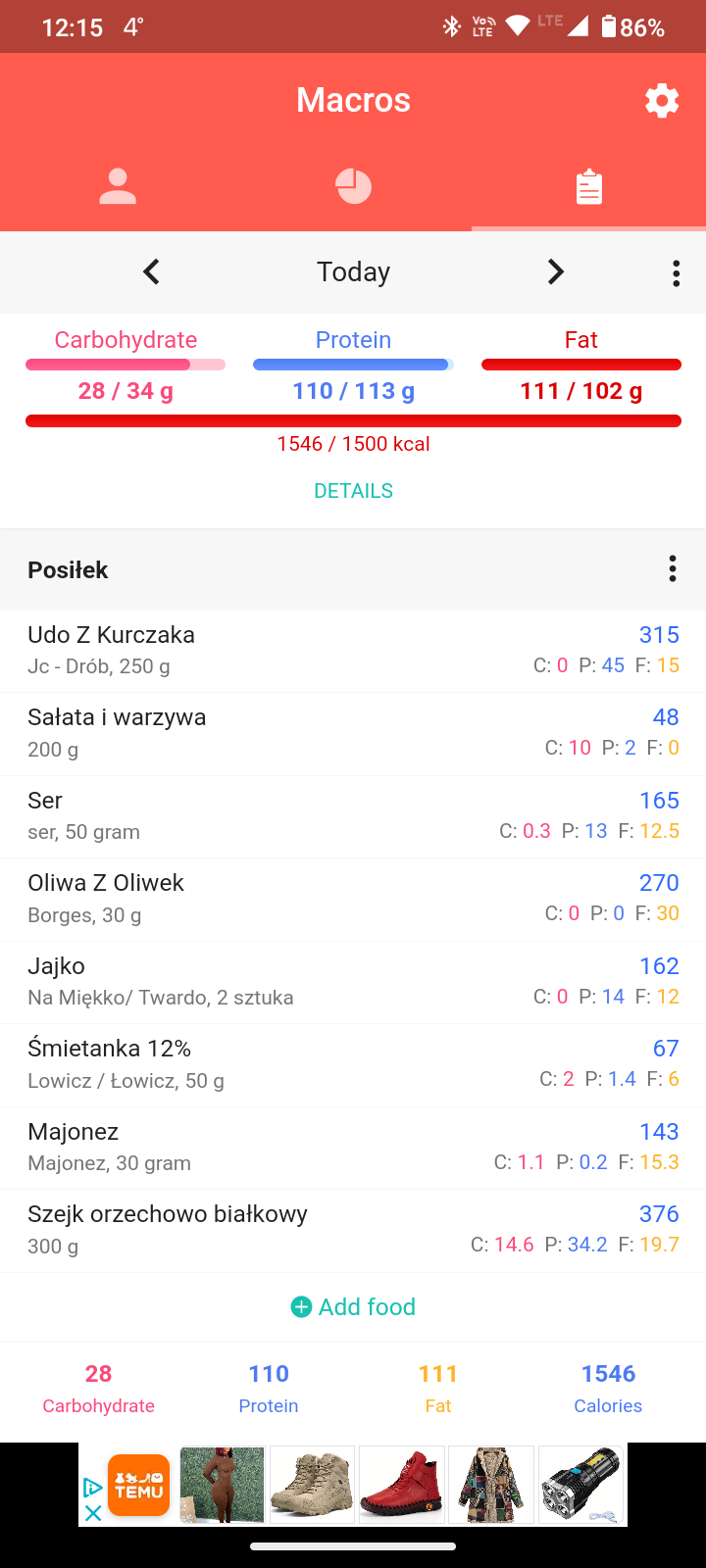This screenshot has height=1568, width=706.
Task: Tap the Oliwa Z Oliwek entry
Action: tap(353, 899)
